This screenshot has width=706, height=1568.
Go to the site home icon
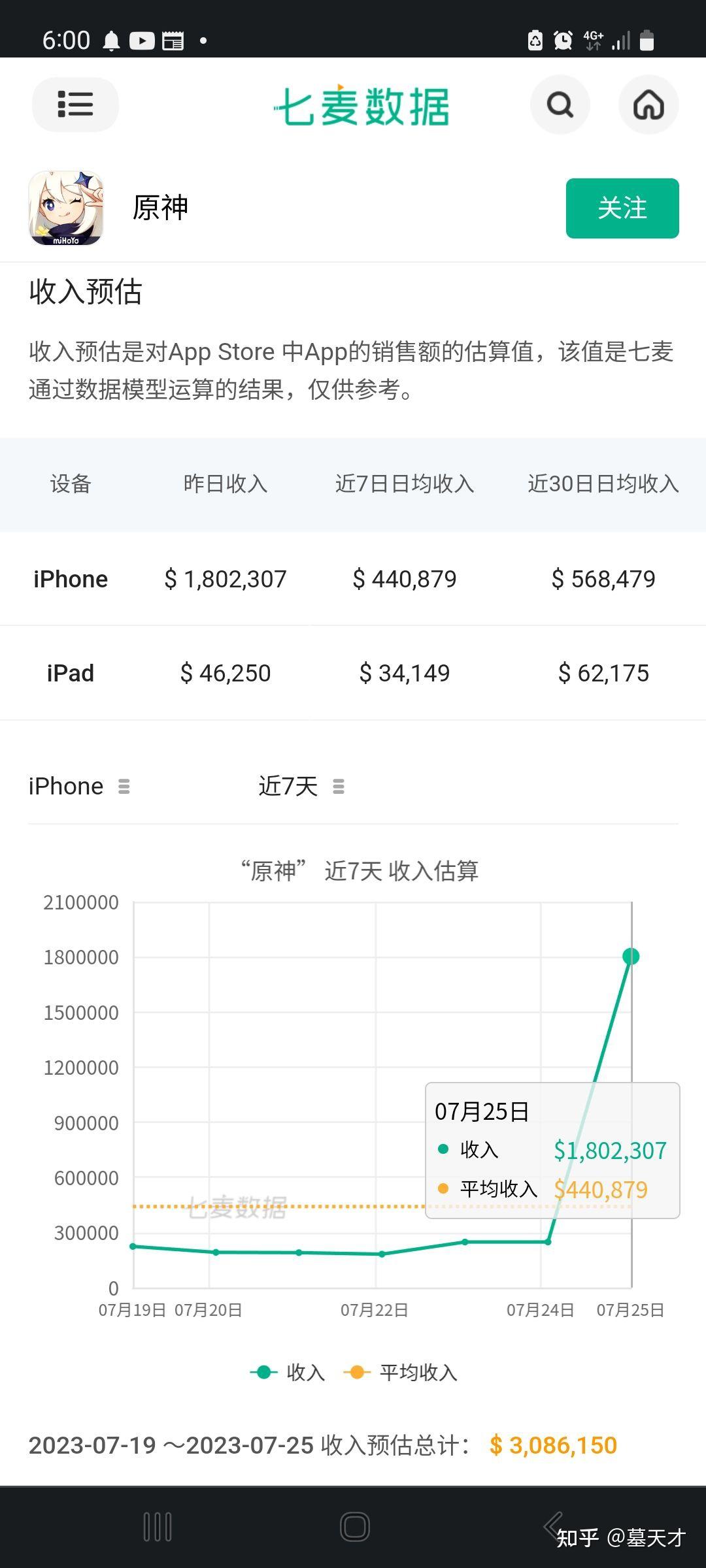(x=648, y=105)
